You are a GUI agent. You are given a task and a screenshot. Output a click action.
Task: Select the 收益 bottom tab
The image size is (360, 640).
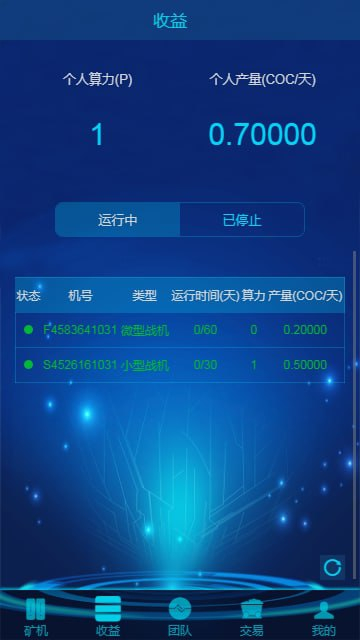(108, 617)
